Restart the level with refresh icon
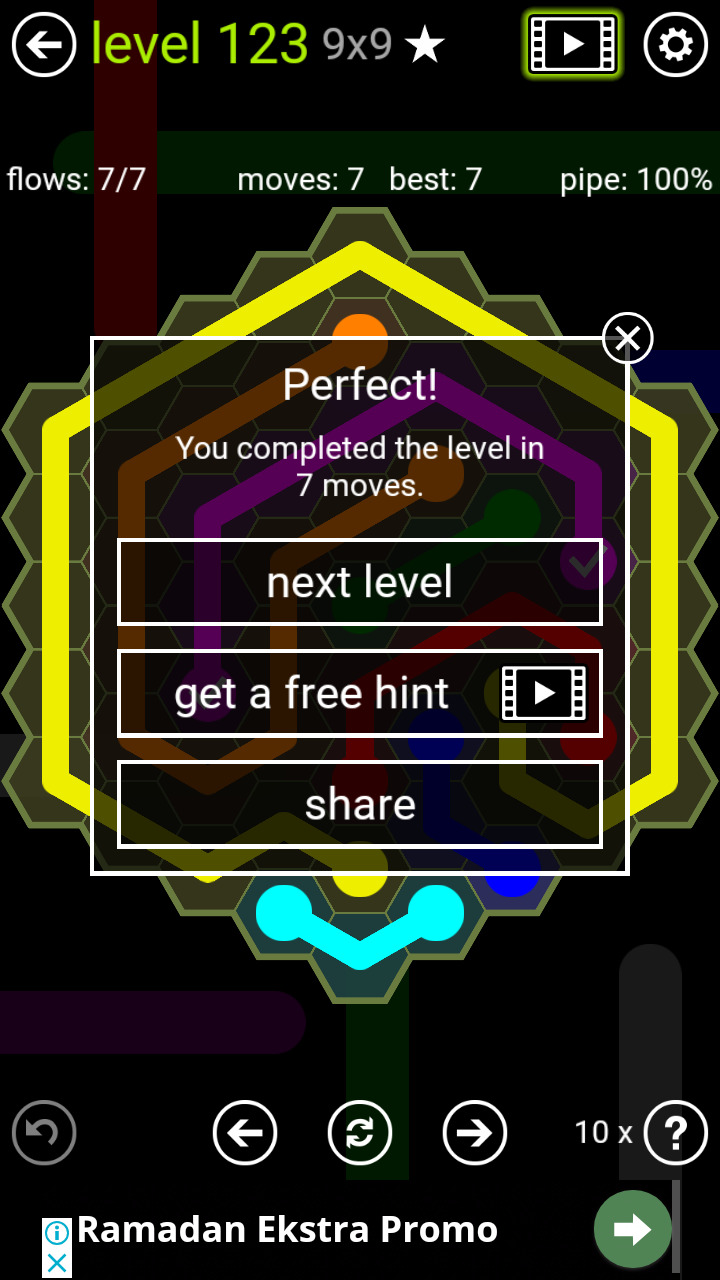 click(x=360, y=1133)
